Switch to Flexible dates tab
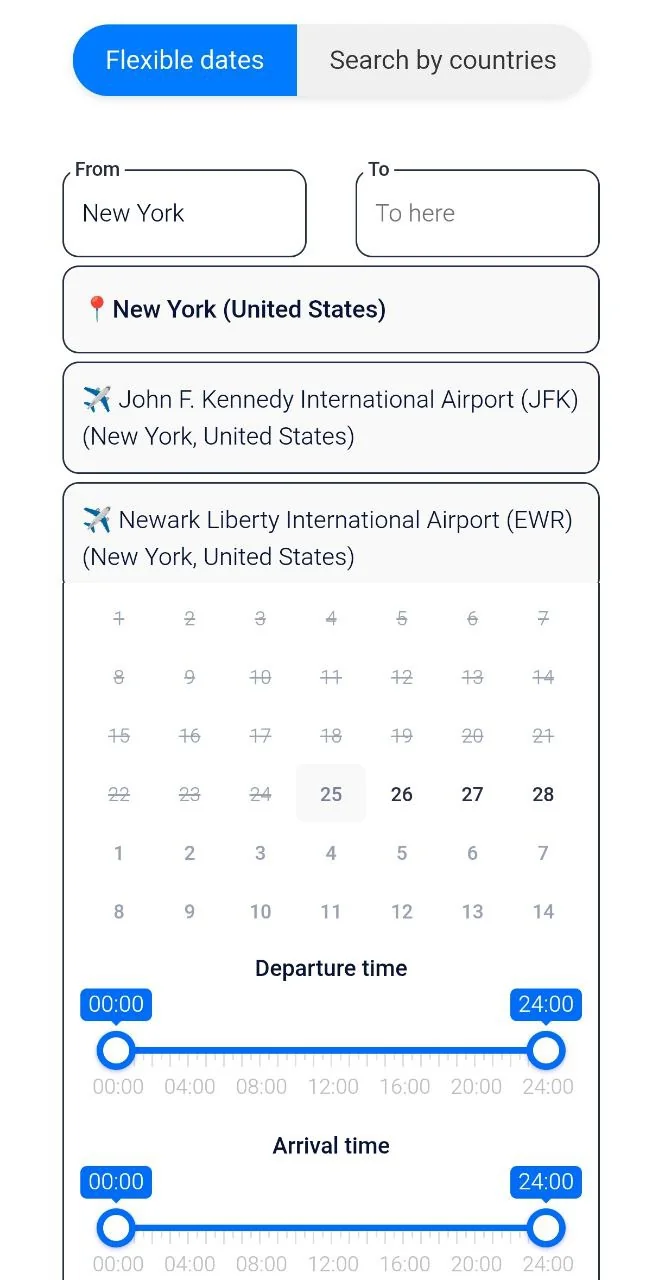 pos(185,60)
